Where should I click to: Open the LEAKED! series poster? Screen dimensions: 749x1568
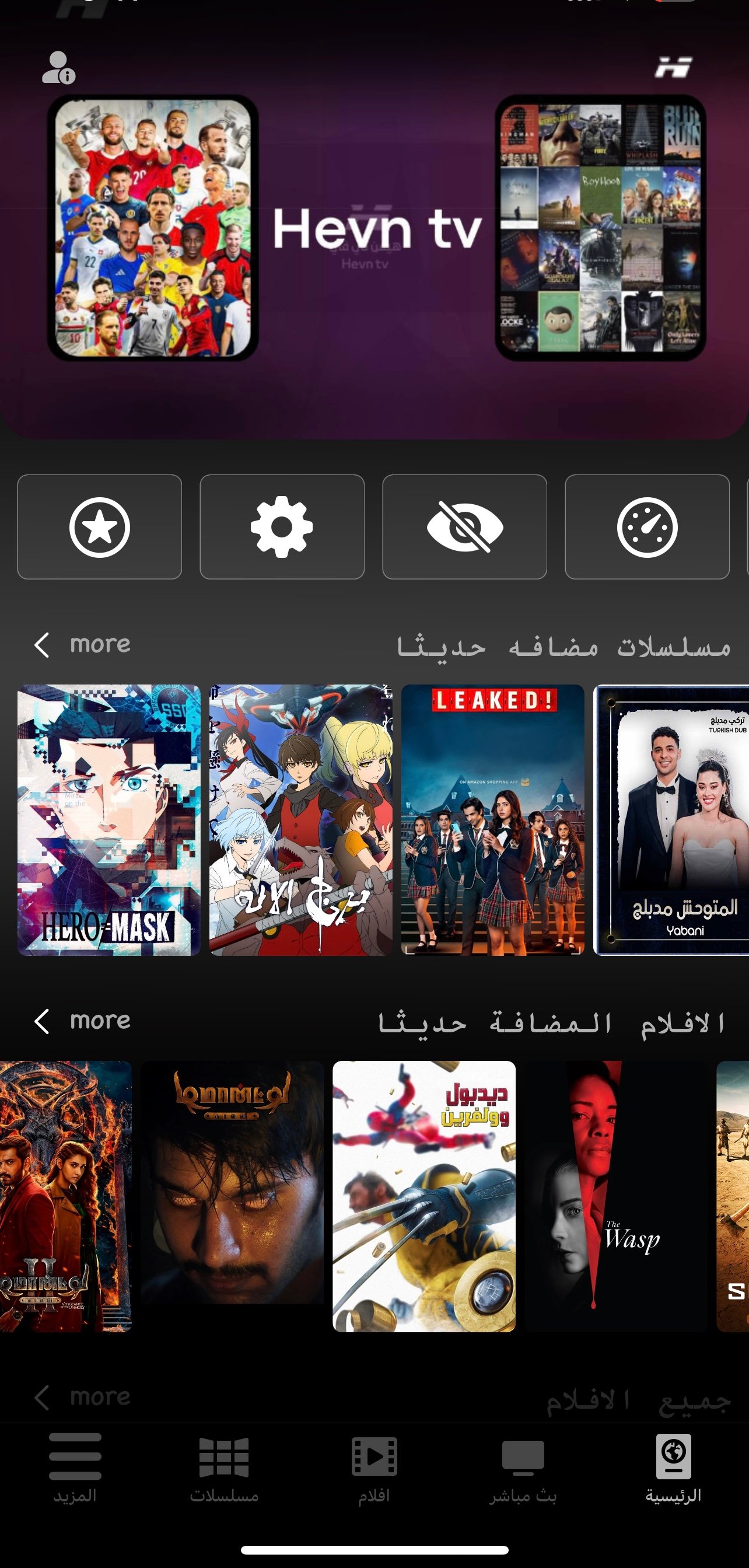[x=492, y=820]
